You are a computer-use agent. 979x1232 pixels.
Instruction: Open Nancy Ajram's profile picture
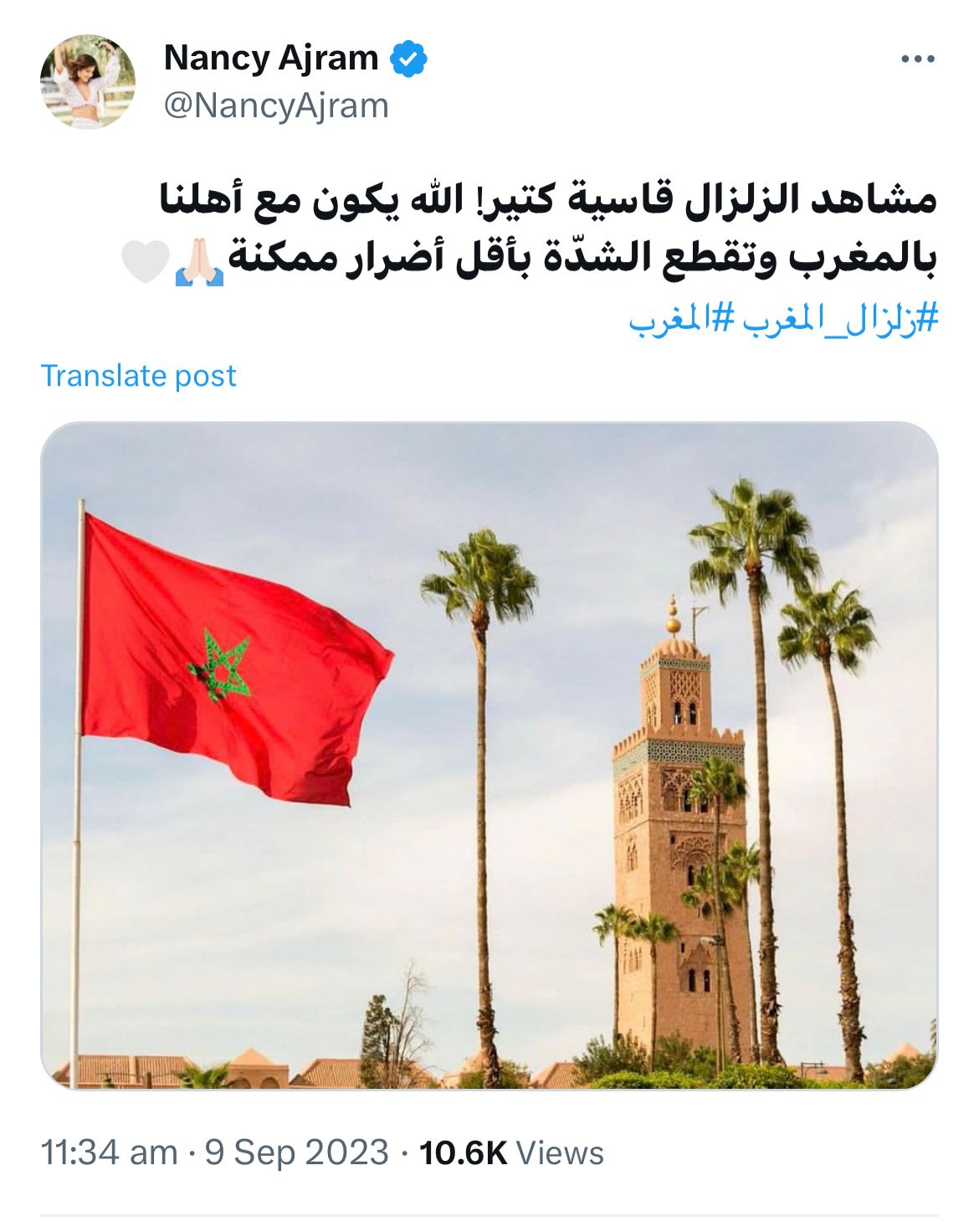88,82
